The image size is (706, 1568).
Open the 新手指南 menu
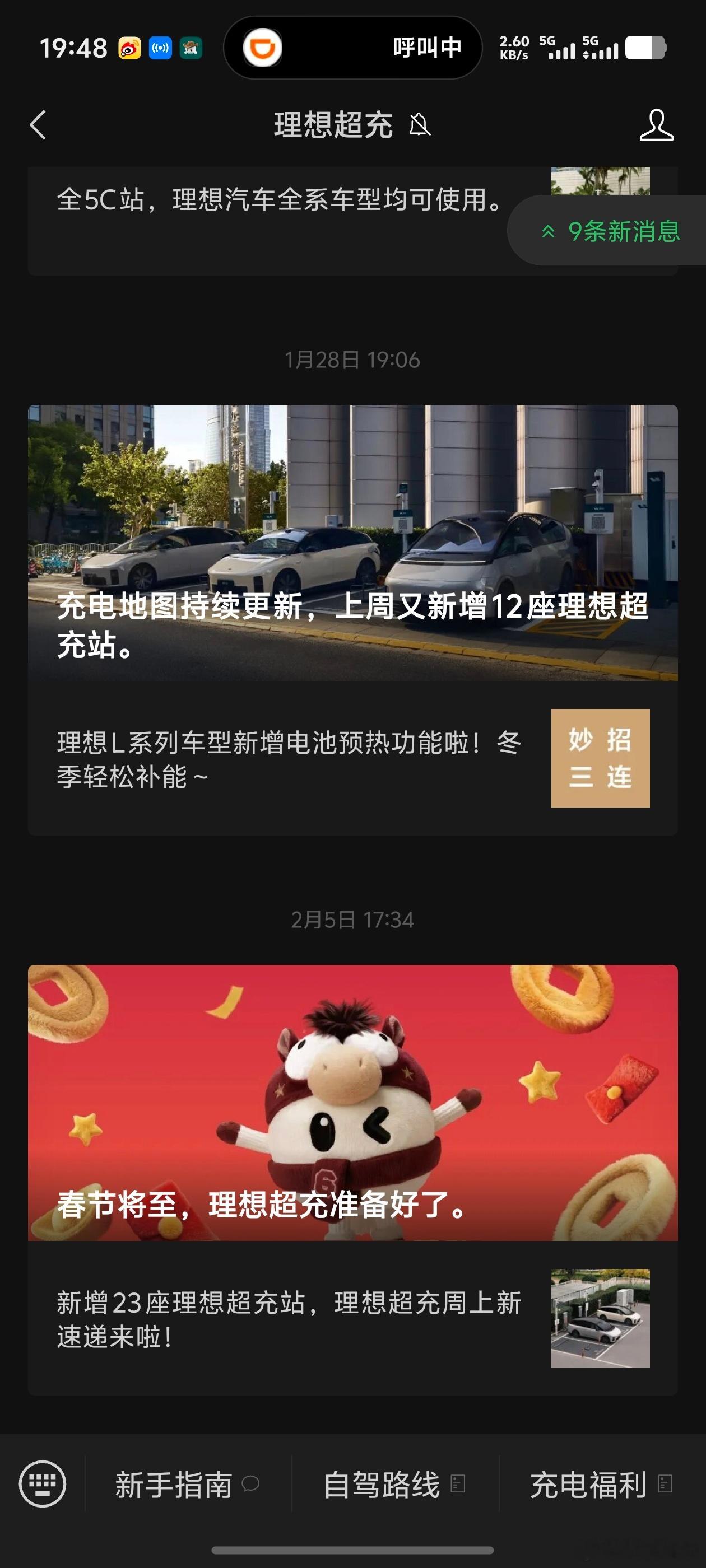(x=187, y=1485)
